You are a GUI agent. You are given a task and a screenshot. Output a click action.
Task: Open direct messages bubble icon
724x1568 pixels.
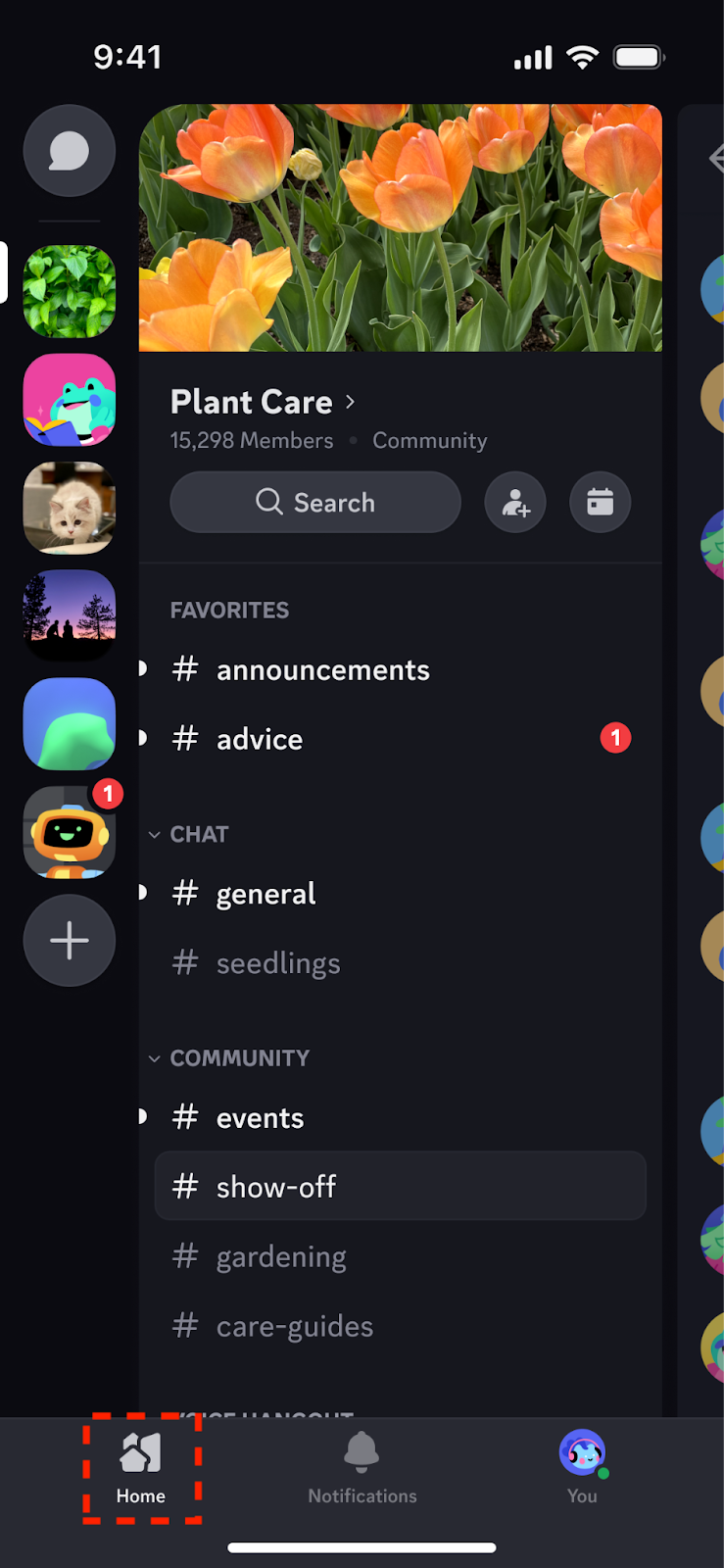[69, 151]
